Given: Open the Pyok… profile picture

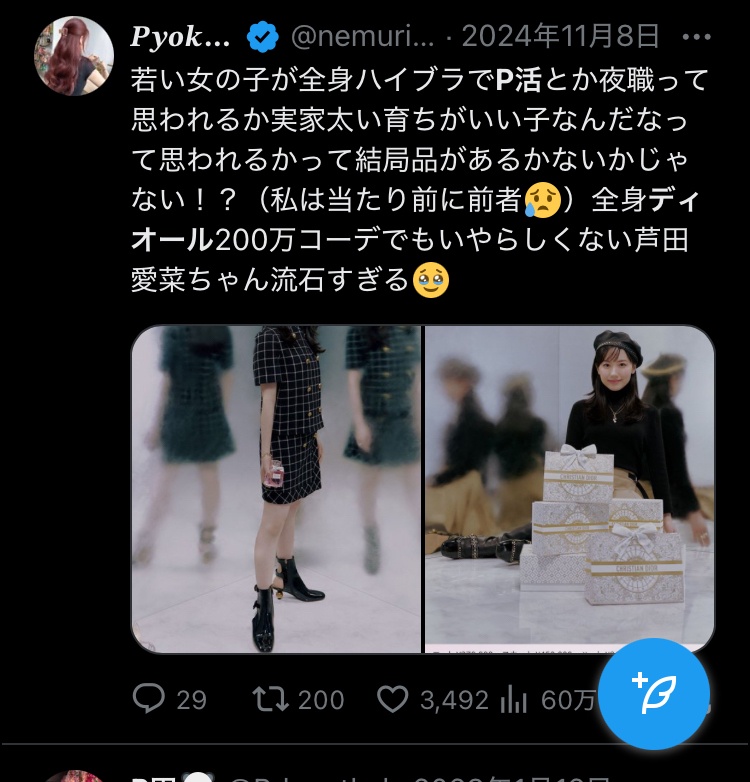Looking at the screenshot, I should point(73,56).
